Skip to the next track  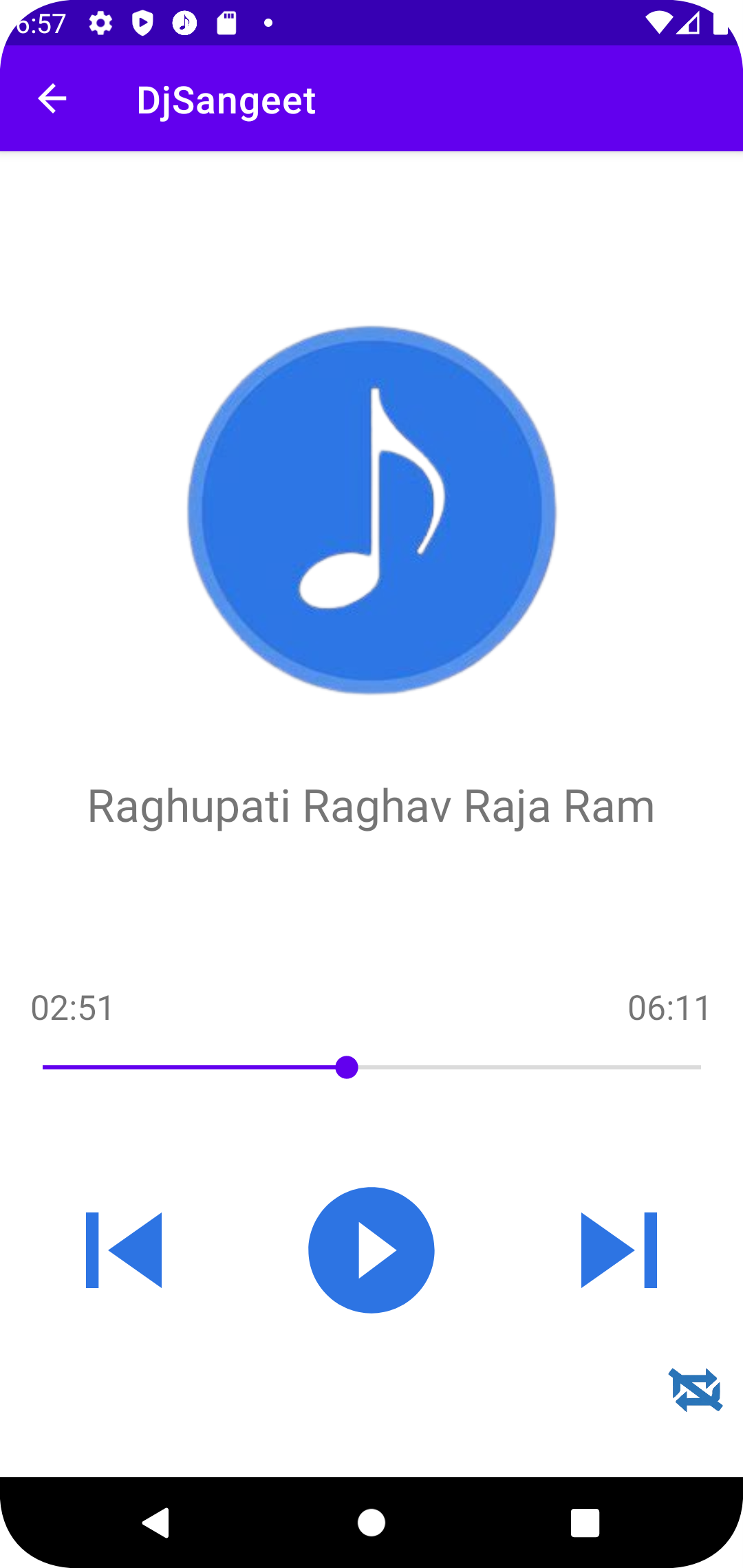point(618,1250)
